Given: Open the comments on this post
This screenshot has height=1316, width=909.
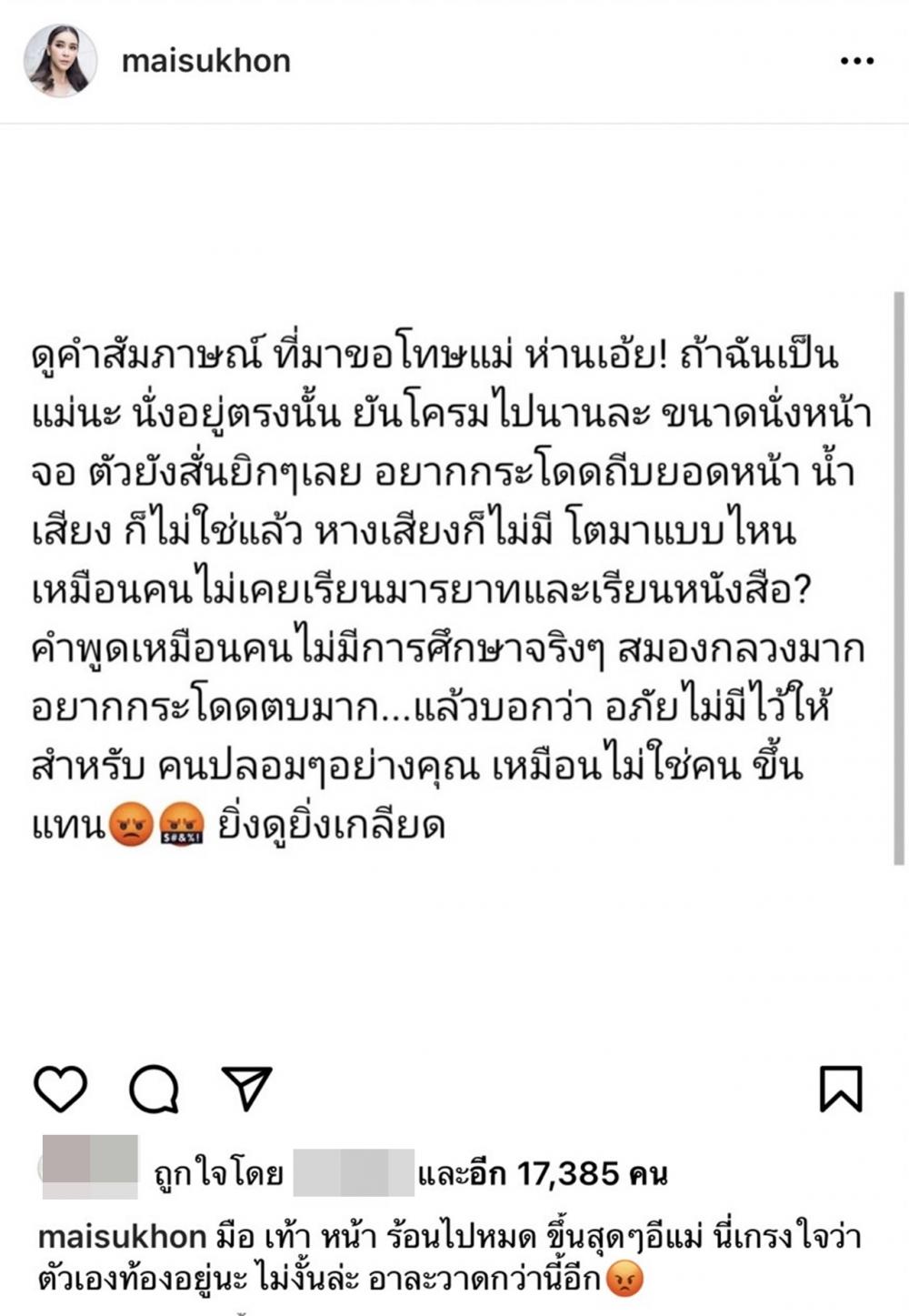Looking at the screenshot, I should tap(153, 1089).
